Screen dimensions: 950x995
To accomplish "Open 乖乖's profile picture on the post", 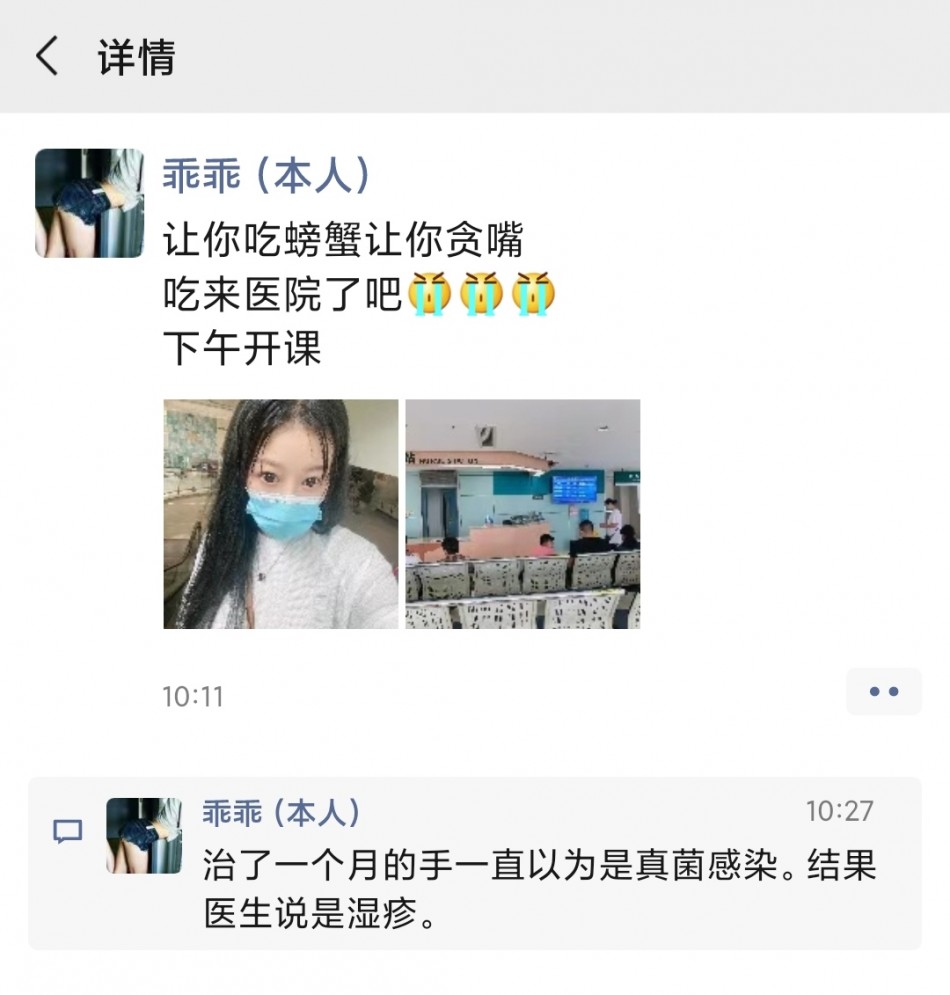I will (89, 203).
